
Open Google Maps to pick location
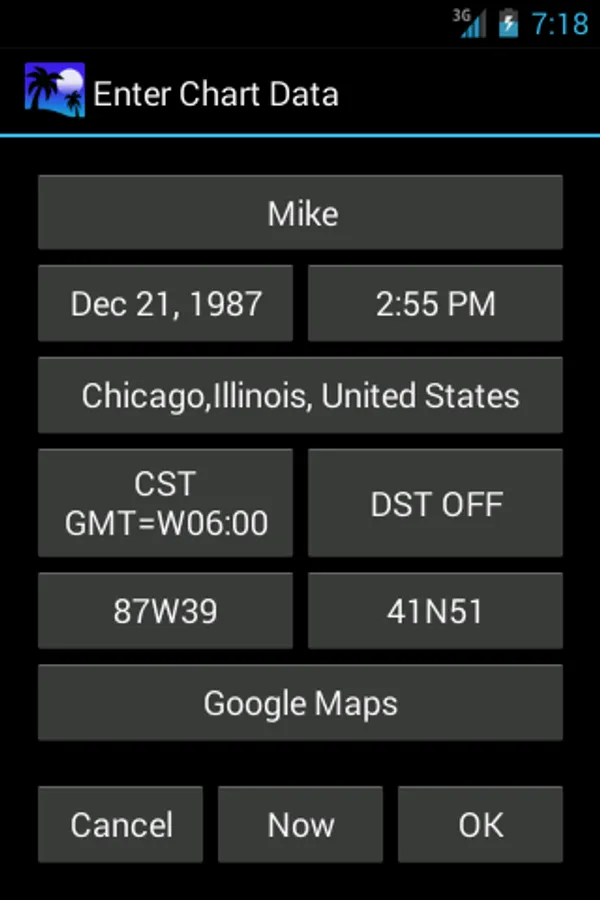point(300,703)
